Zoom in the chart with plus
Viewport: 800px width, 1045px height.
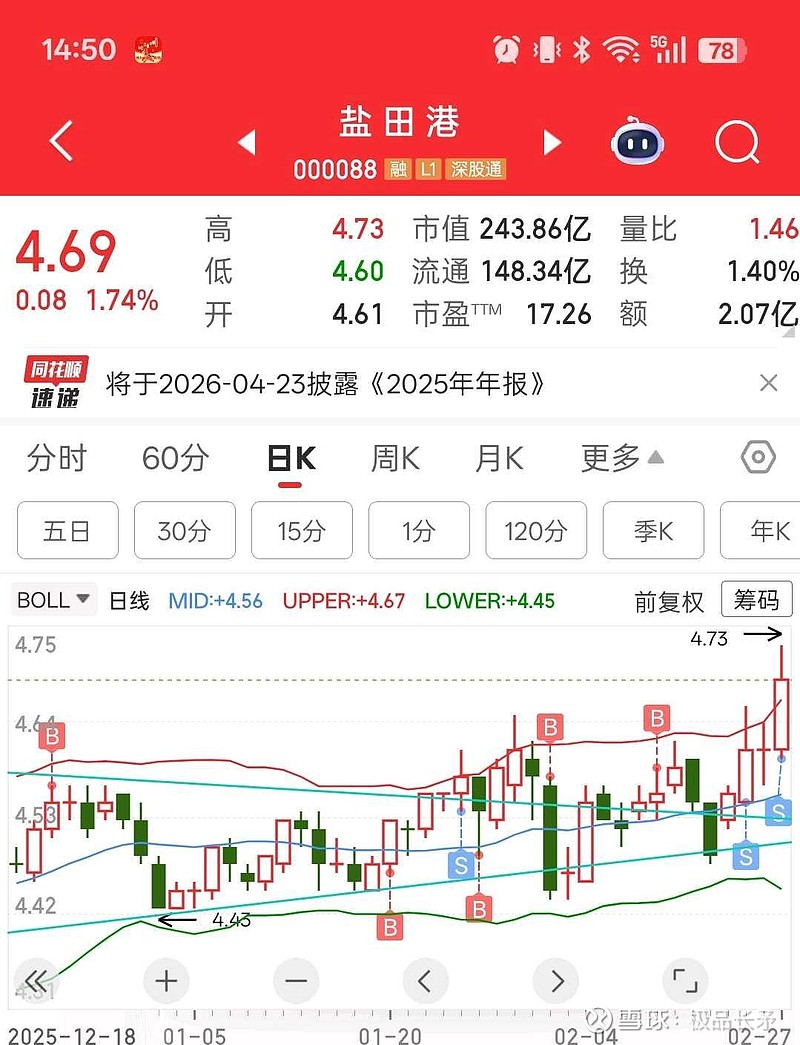tap(166, 981)
